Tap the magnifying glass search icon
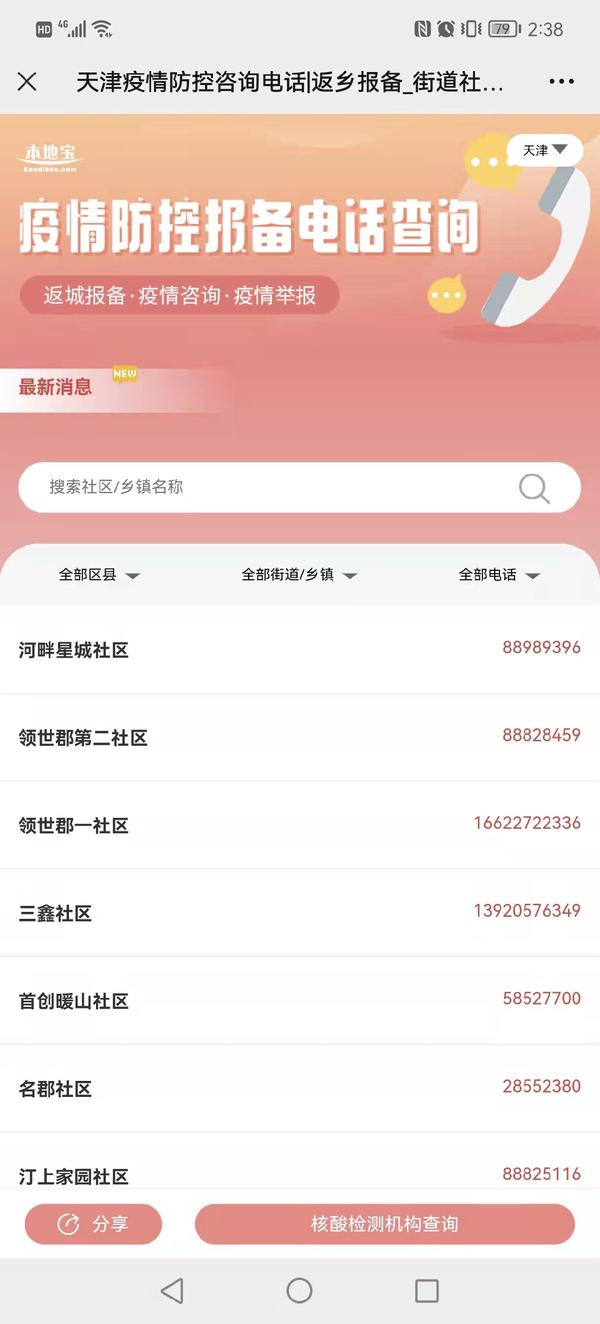The image size is (600, 1324). (x=534, y=488)
